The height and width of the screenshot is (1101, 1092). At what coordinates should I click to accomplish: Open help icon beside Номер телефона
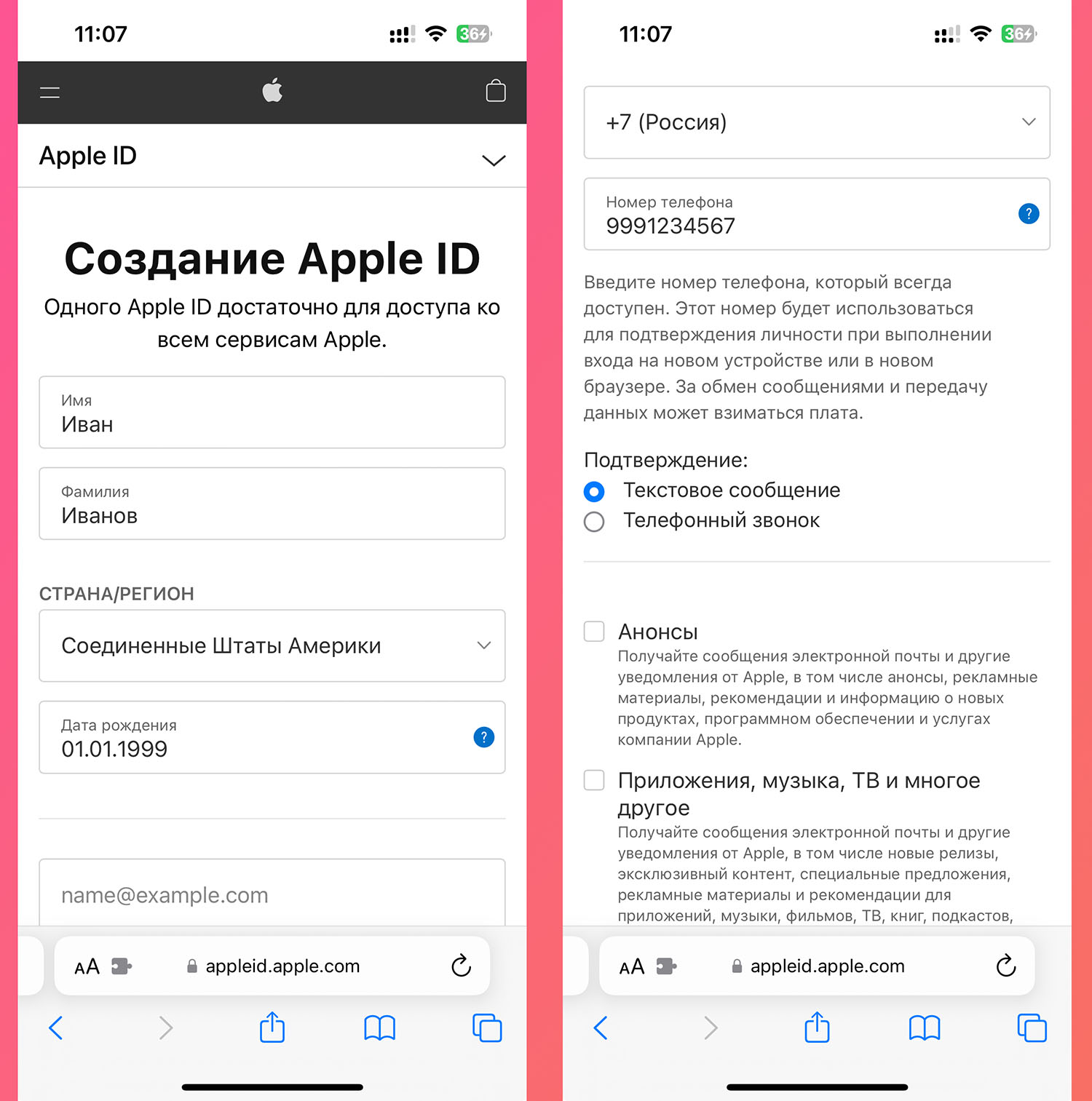[x=1028, y=214]
